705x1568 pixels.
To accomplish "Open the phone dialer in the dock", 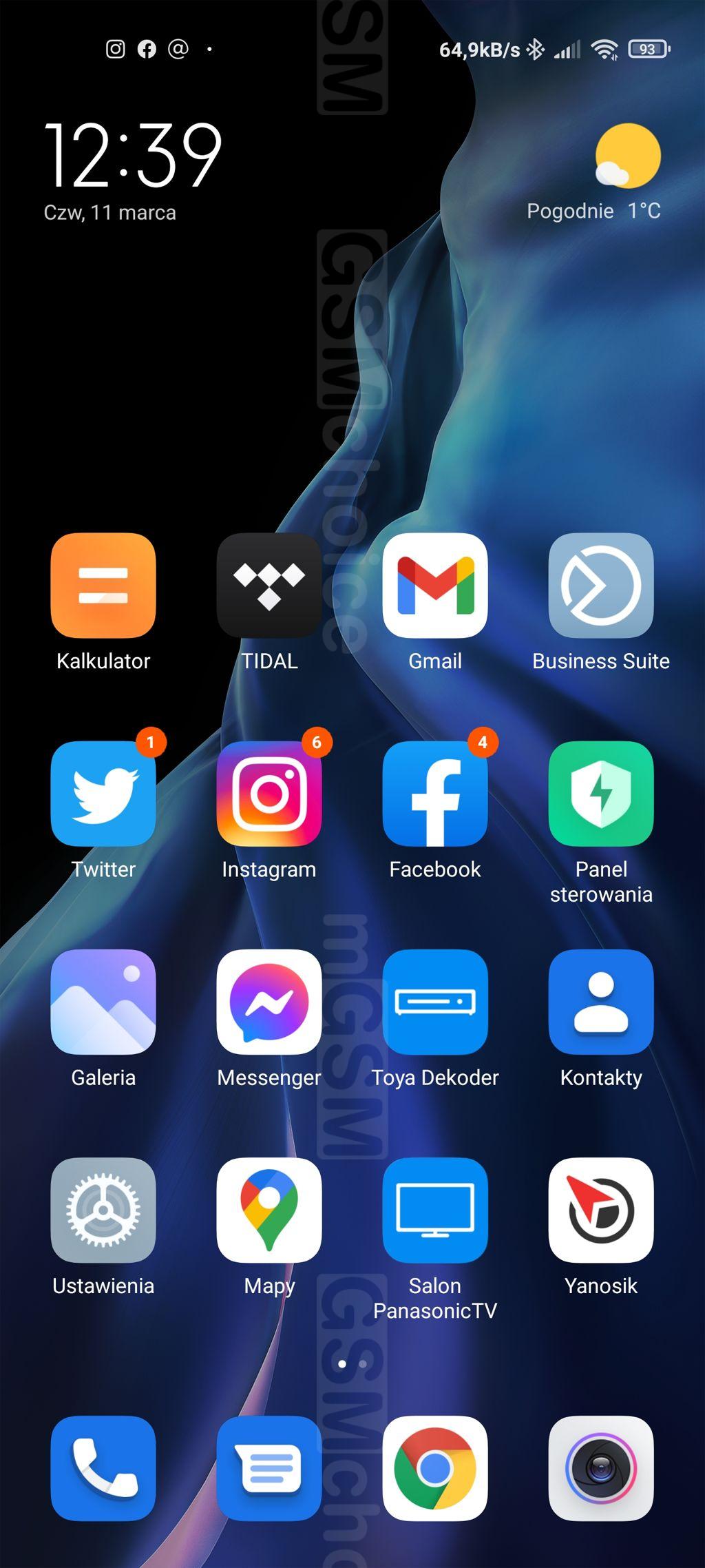I will pyautogui.click(x=103, y=1468).
